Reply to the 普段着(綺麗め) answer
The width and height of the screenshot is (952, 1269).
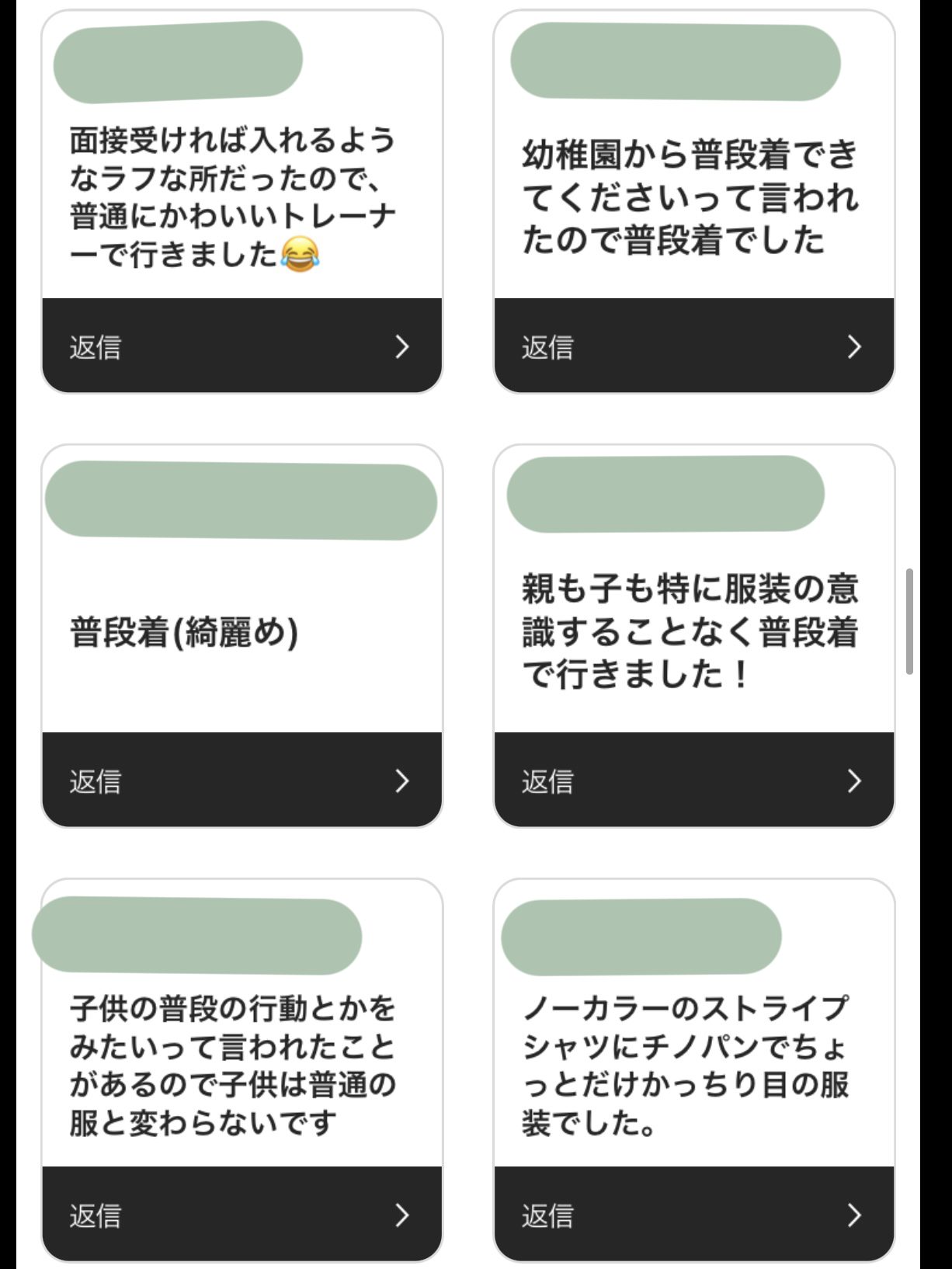pos(241,781)
